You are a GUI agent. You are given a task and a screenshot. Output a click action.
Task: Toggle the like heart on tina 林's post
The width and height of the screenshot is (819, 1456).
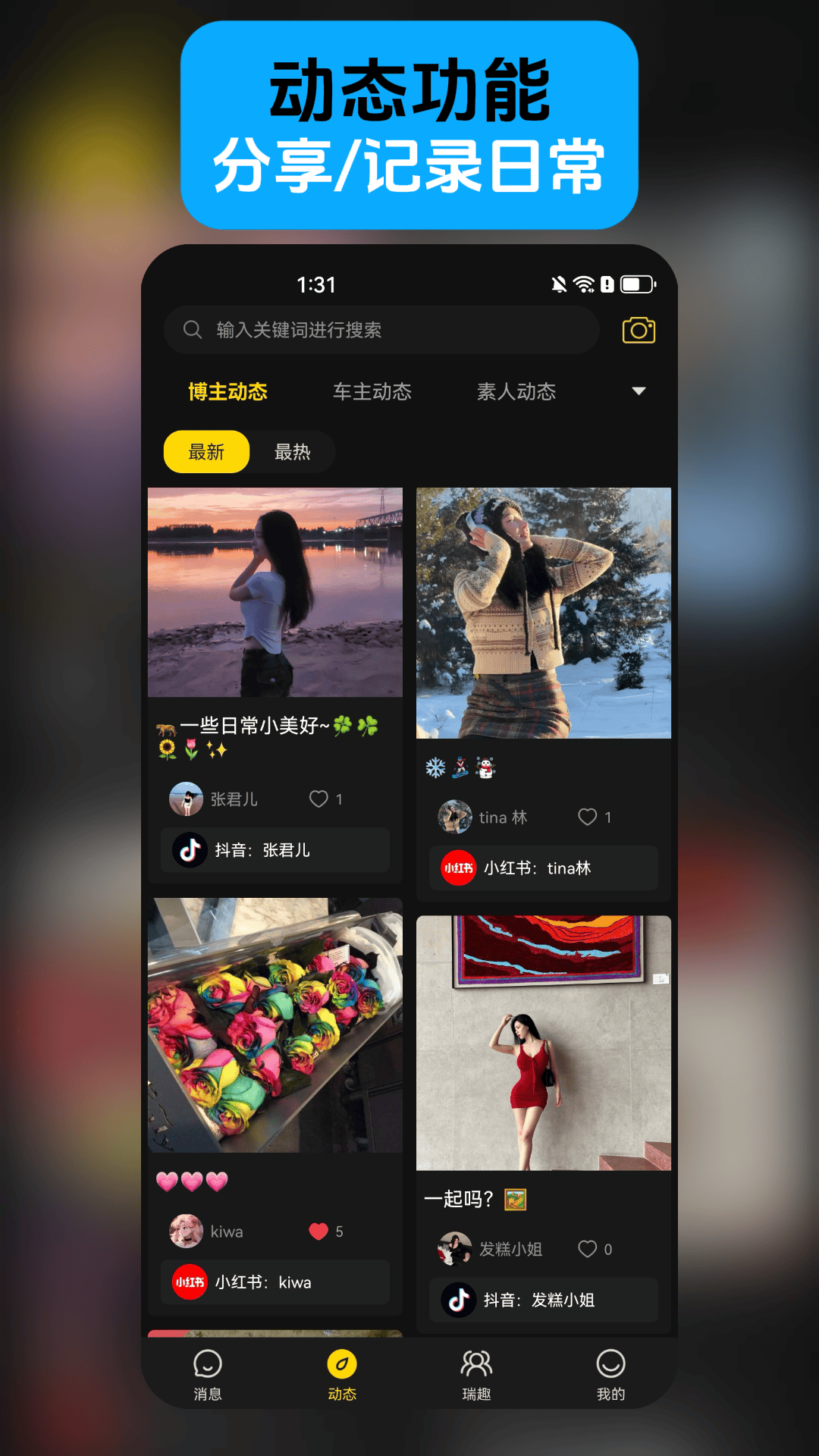(x=587, y=817)
